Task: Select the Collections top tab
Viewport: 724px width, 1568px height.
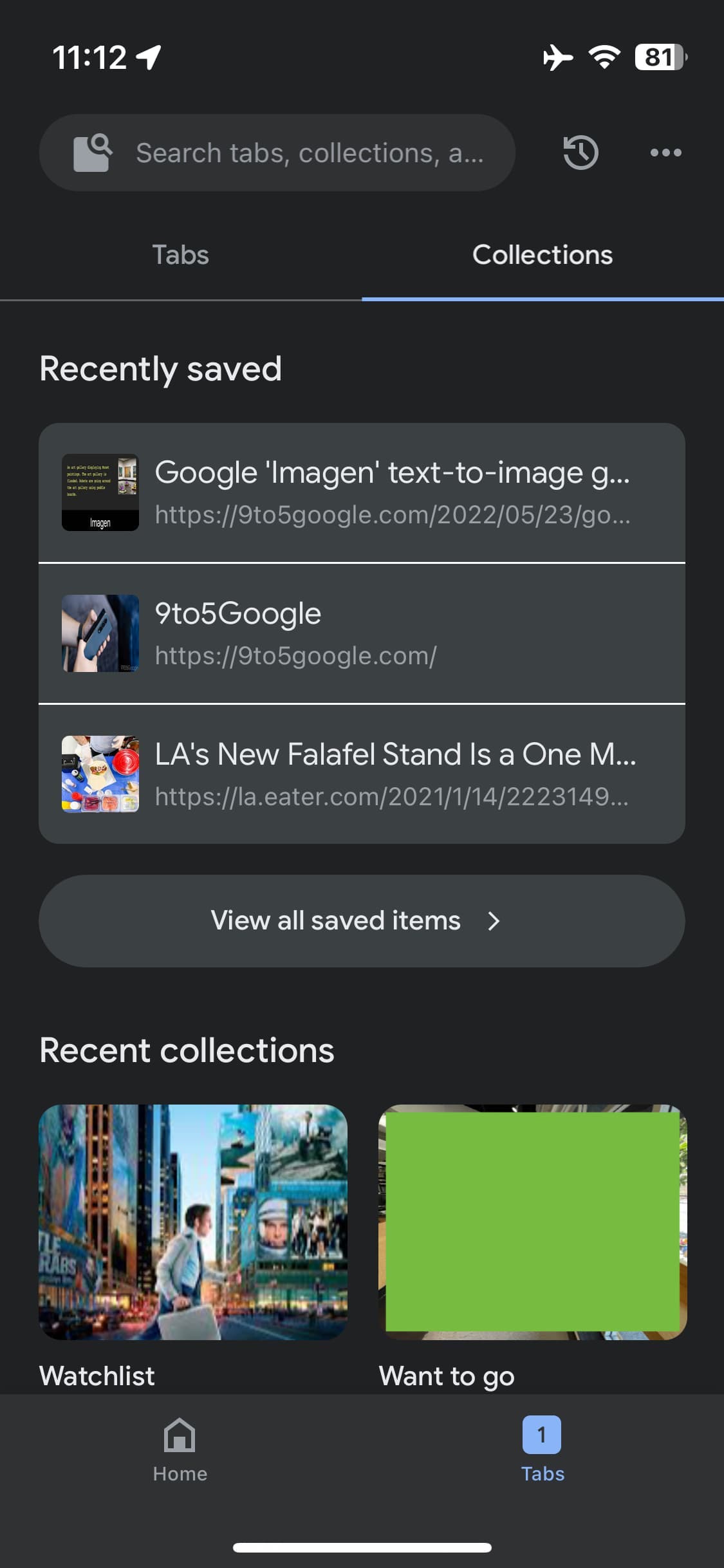Action: pos(543,255)
